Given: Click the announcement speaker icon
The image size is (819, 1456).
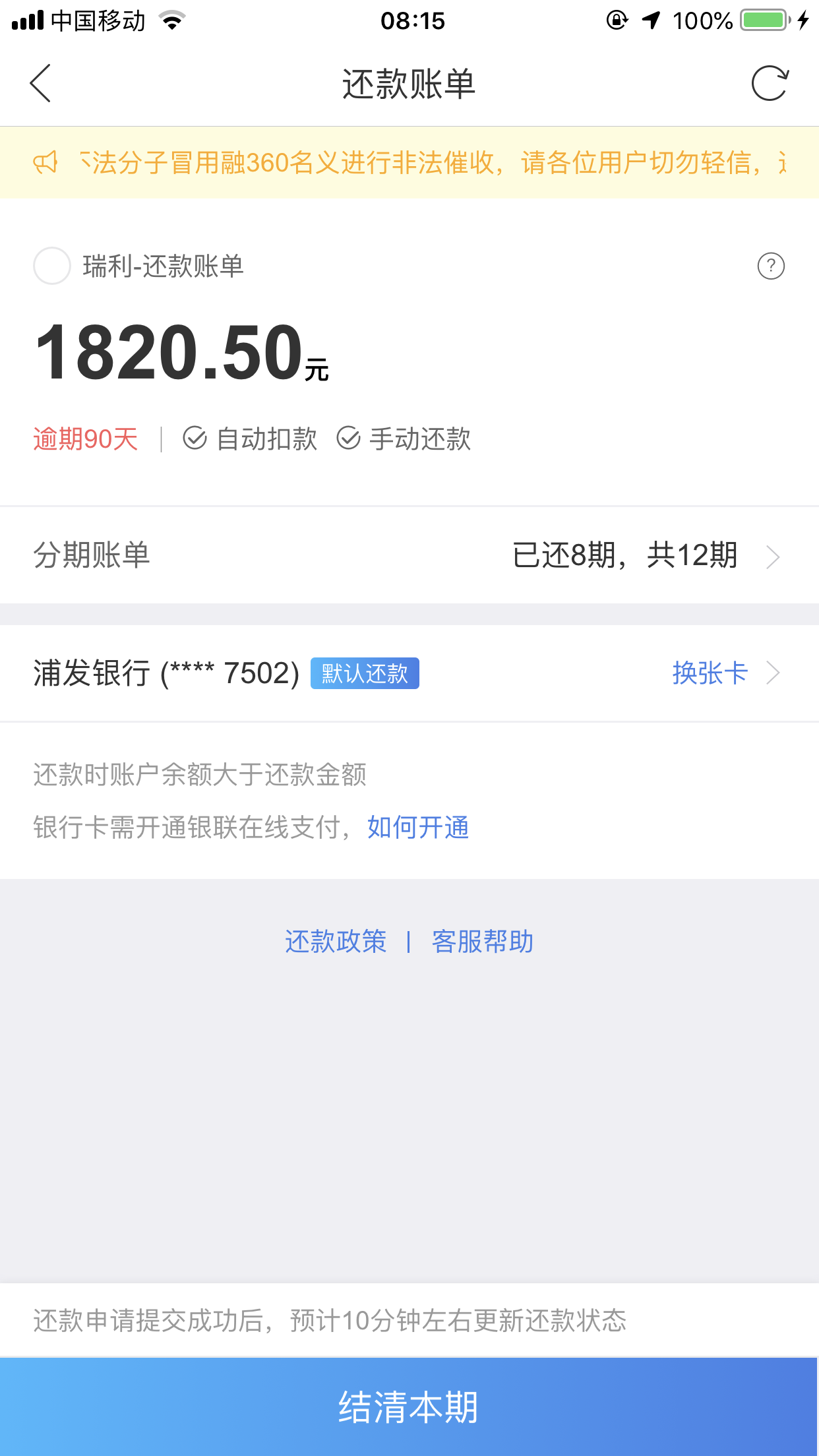Looking at the screenshot, I should point(44,164).
